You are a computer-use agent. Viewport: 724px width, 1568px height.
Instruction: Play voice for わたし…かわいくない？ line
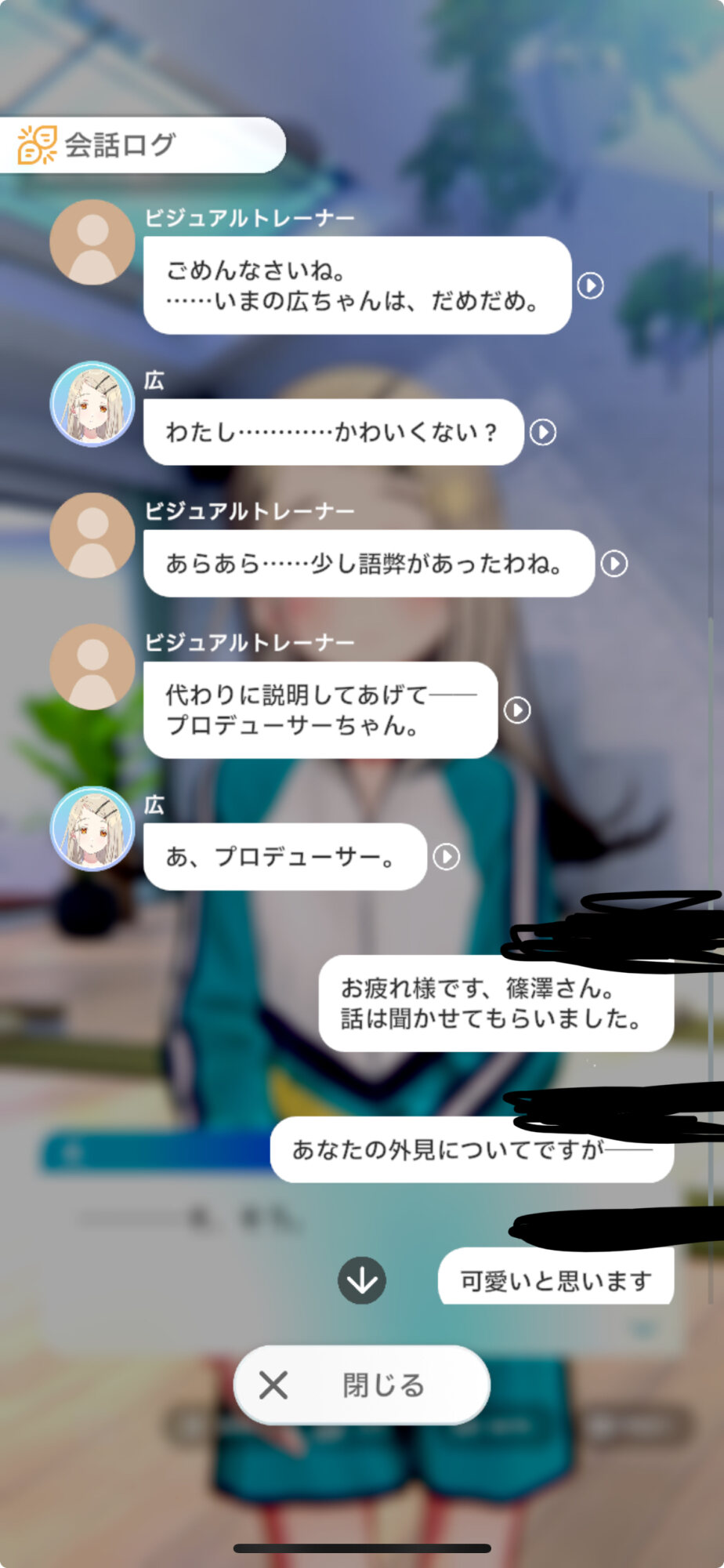point(543,432)
